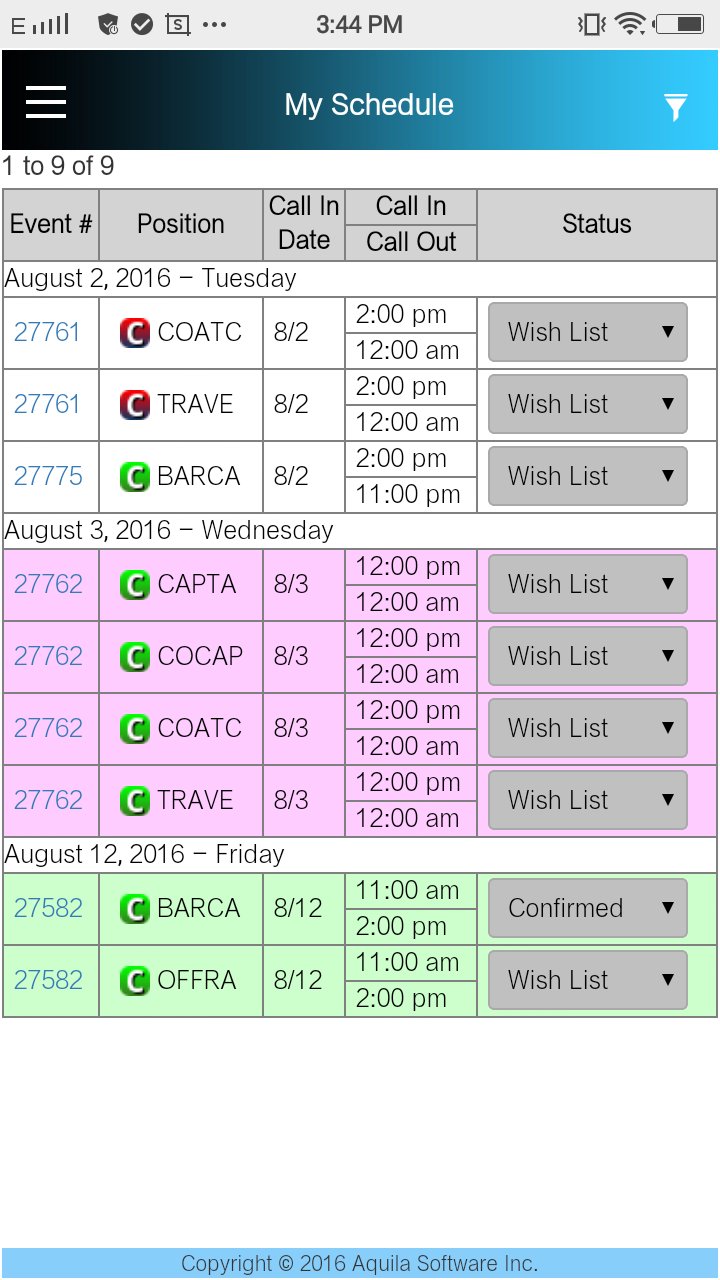The image size is (720, 1280).
Task: Open the hamburger navigation menu
Action: point(46,102)
